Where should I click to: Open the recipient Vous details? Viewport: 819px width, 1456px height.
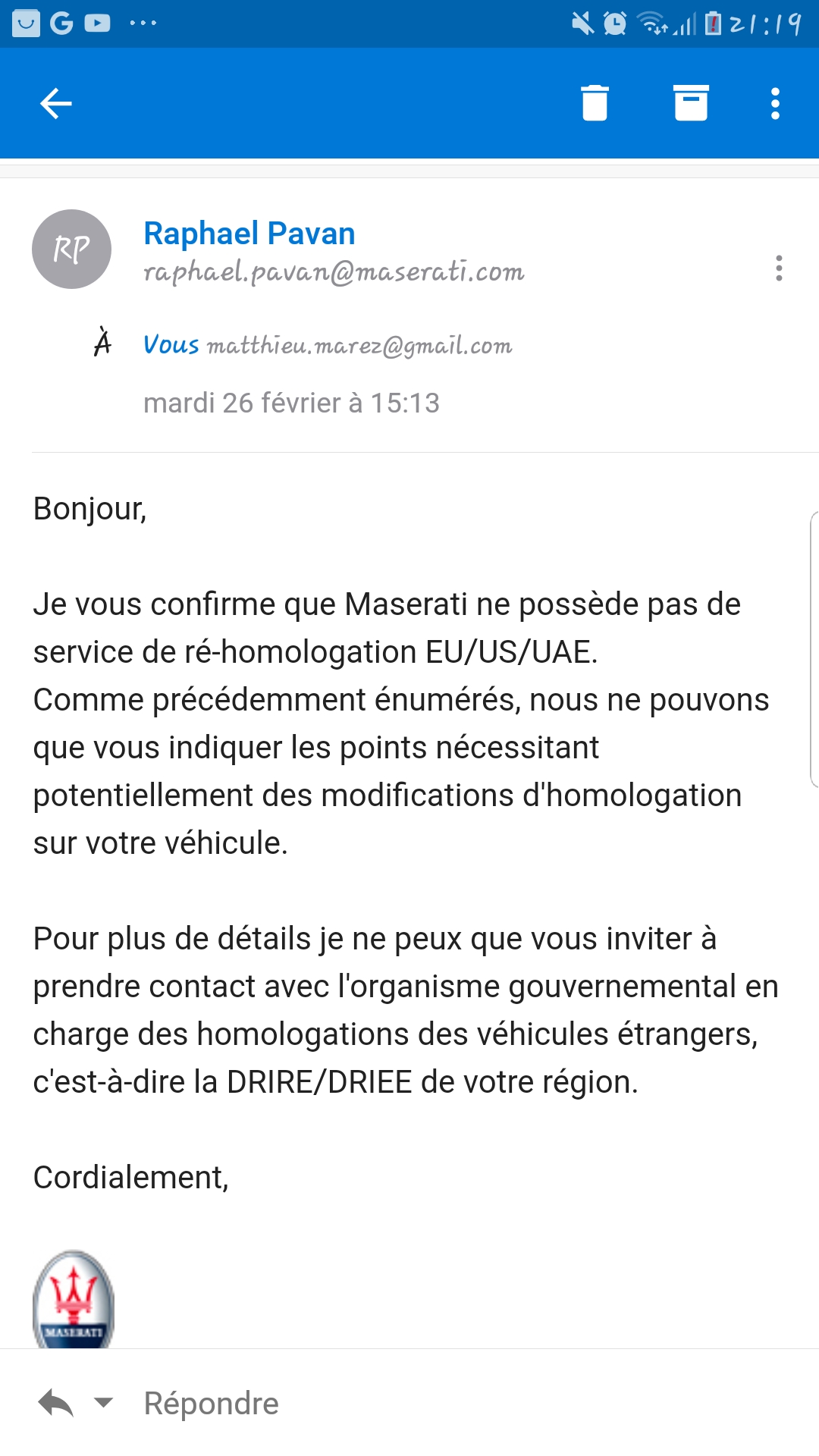tap(171, 344)
